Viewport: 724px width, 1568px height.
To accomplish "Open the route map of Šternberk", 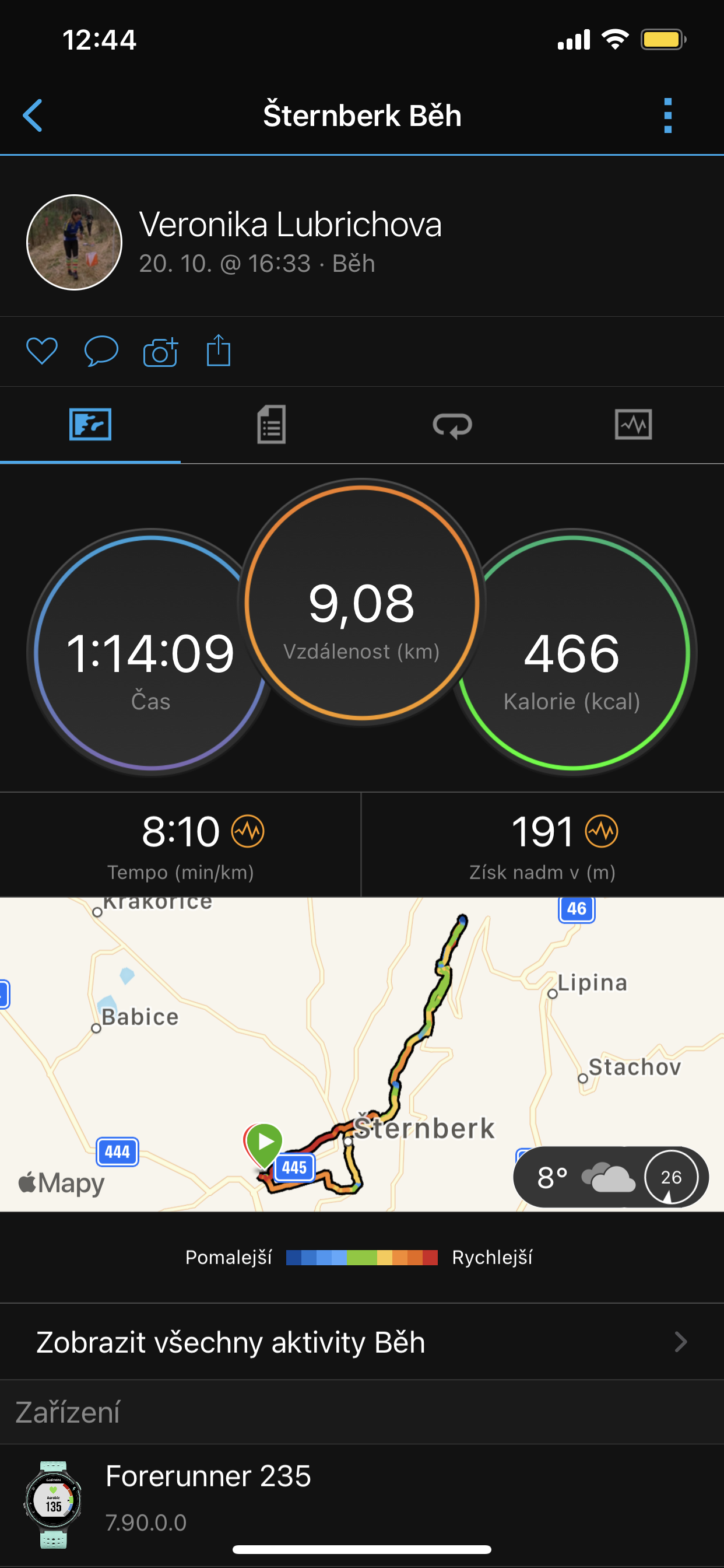I will (x=362, y=1054).
